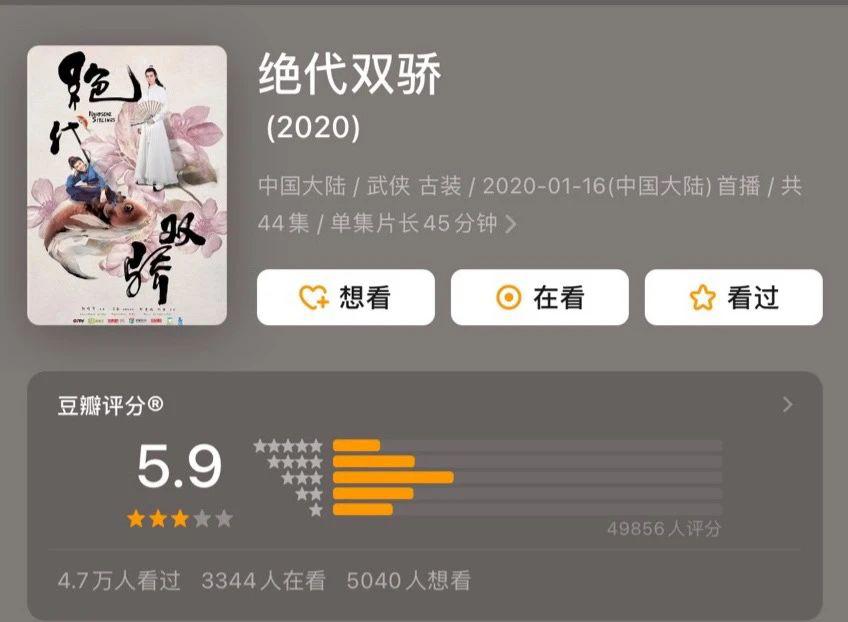Viewport: 848px width, 622px height.
Task: Open the 豆瓣评分 rating details
Action: 787,405
